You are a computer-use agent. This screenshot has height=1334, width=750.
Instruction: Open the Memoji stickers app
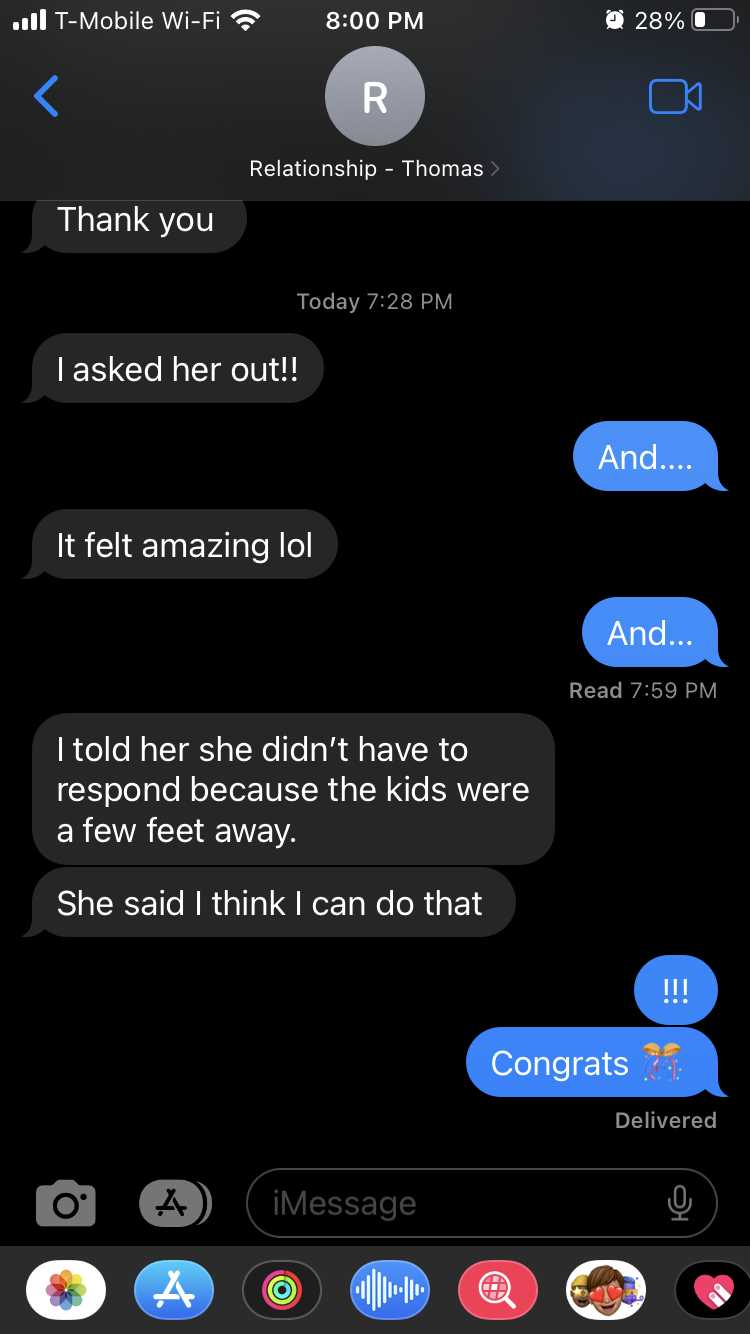[606, 1290]
